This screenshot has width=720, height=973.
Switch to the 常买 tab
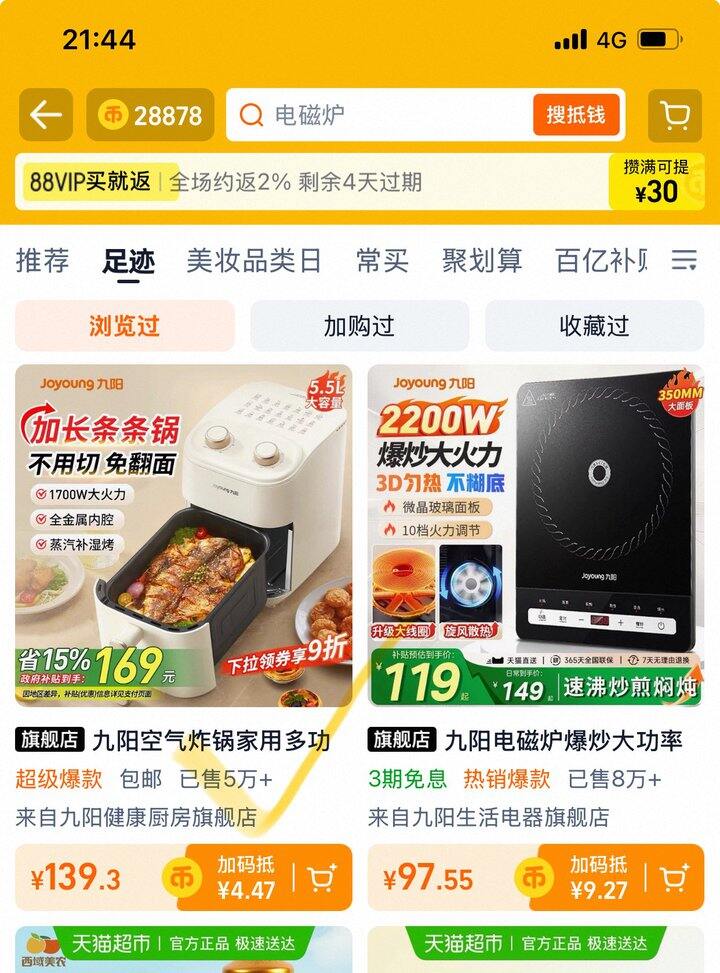[x=382, y=260]
